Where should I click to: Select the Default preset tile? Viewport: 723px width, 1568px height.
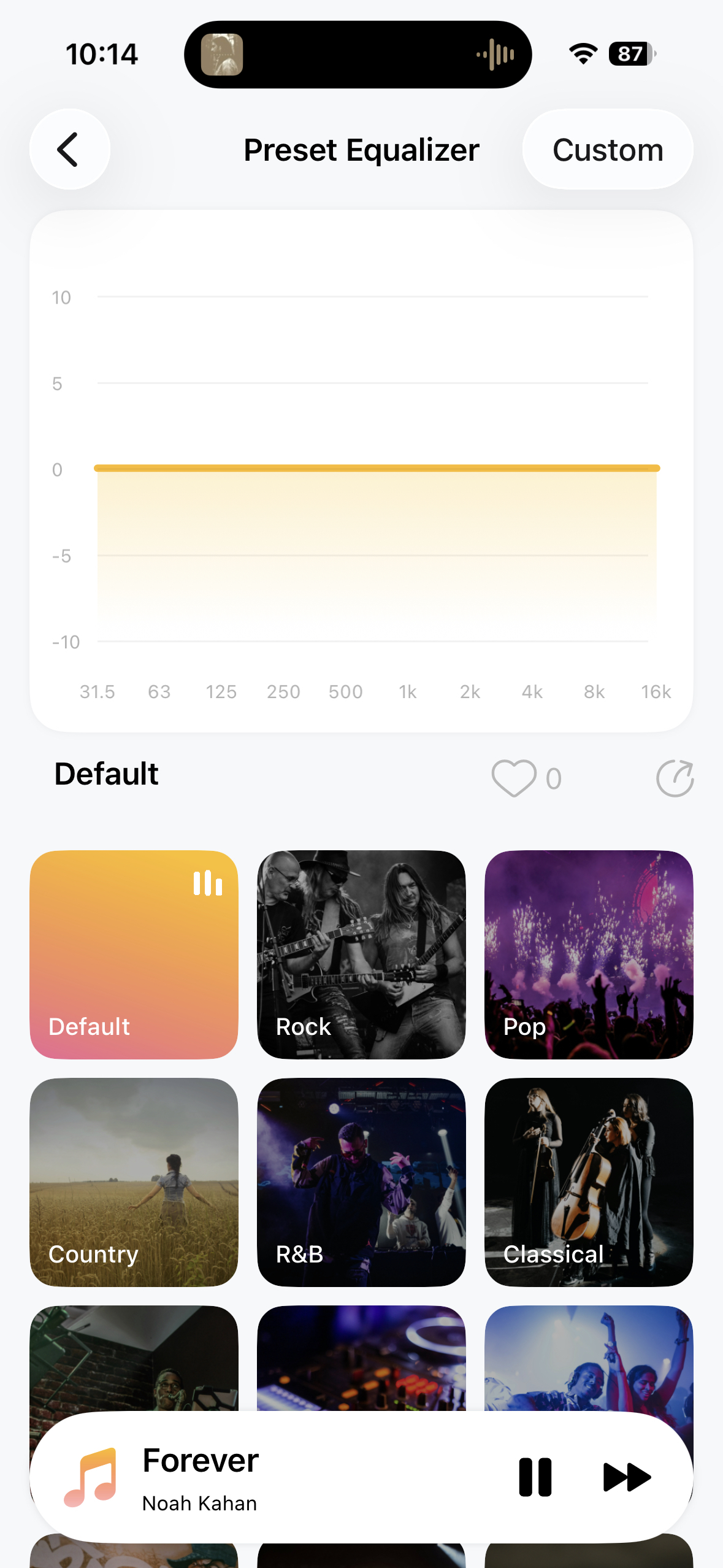tap(134, 954)
